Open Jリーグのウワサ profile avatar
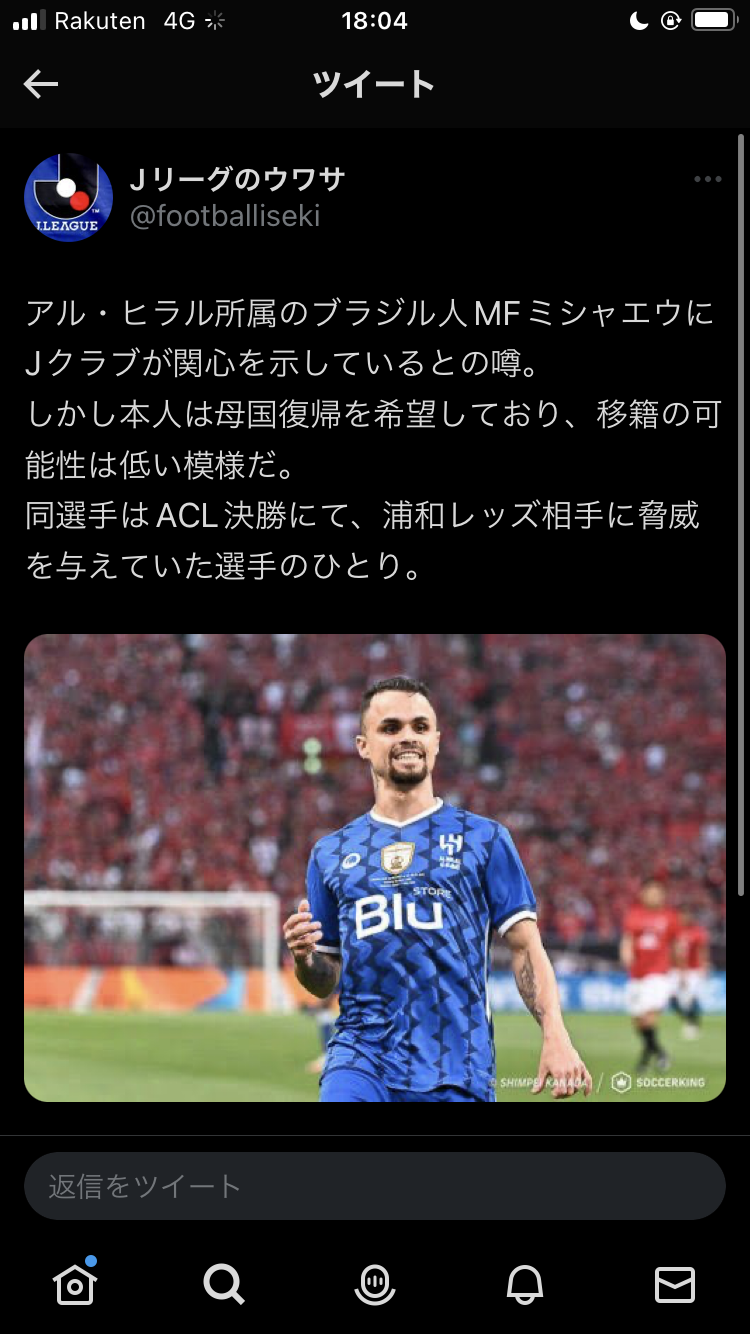 click(x=68, y=197)
